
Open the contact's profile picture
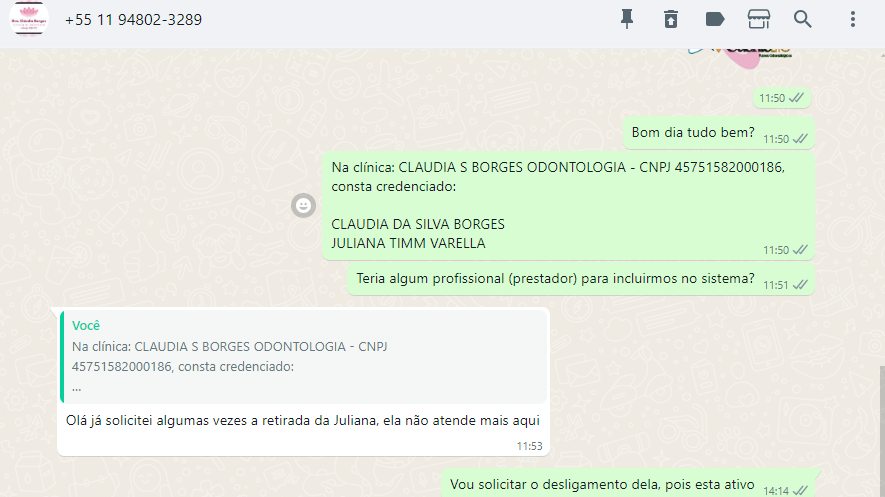tap(29, 19)
